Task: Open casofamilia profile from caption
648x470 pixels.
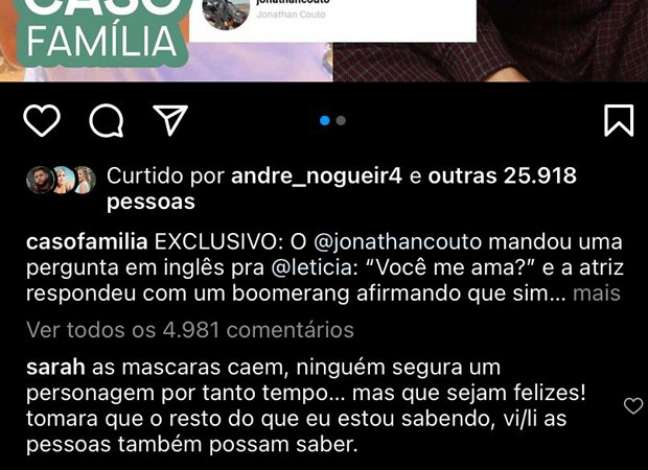Action: (86, 243)
